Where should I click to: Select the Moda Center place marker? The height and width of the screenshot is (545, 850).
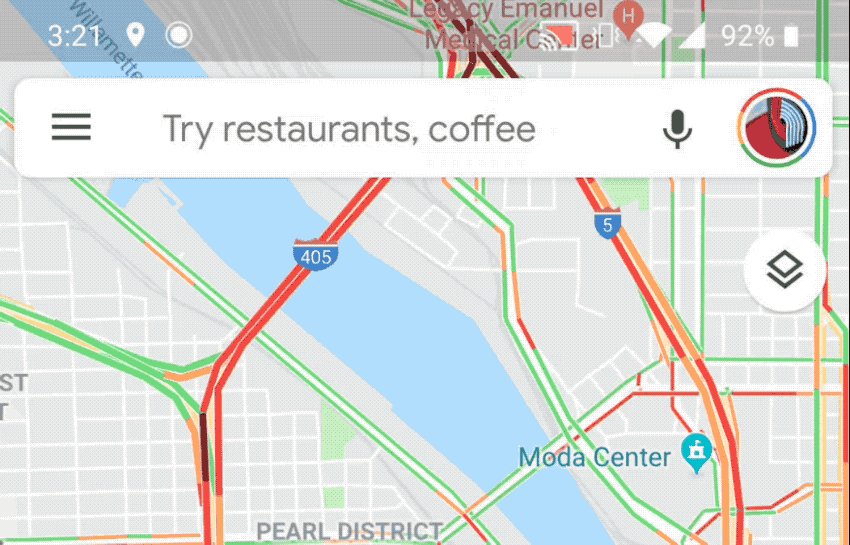(695, 452)
